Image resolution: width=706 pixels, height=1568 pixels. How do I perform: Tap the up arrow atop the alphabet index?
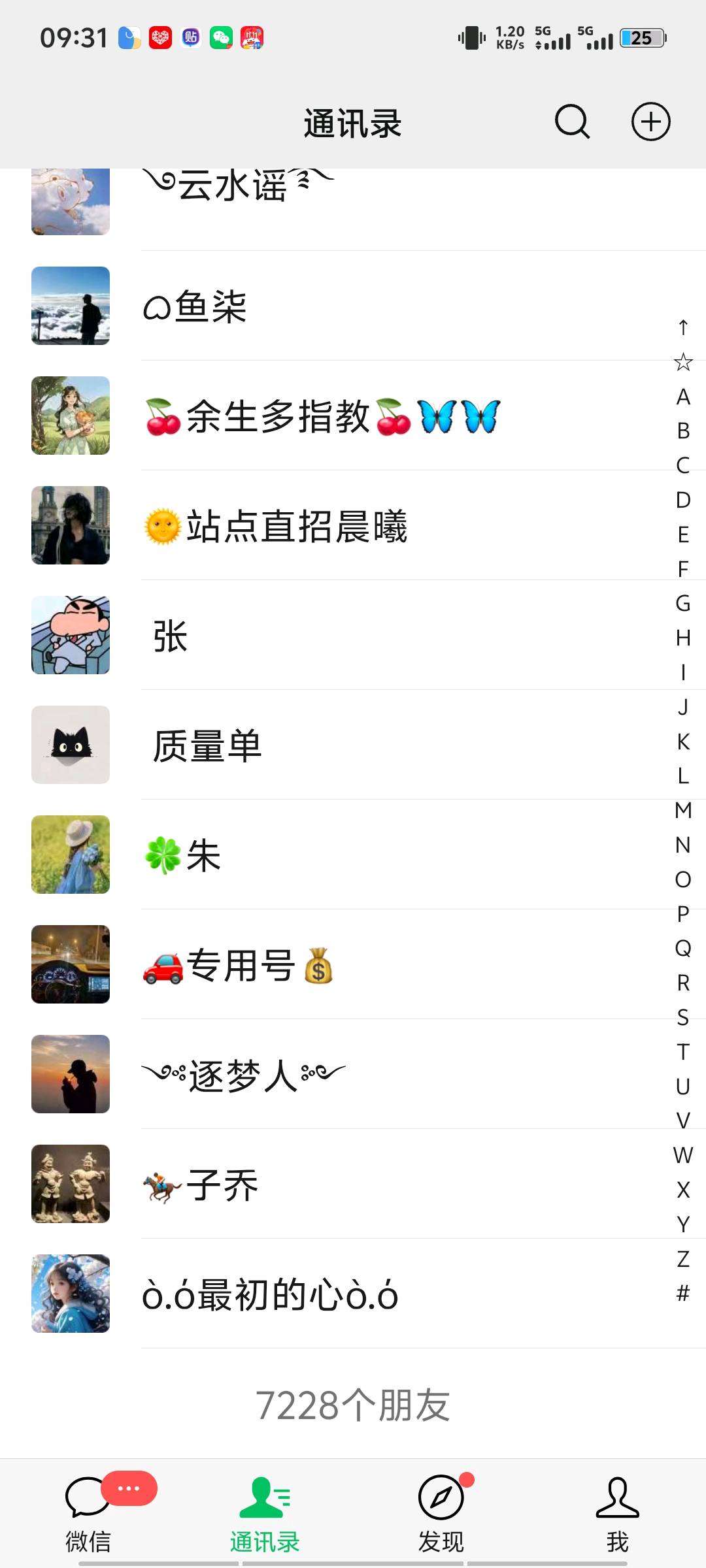682,329
